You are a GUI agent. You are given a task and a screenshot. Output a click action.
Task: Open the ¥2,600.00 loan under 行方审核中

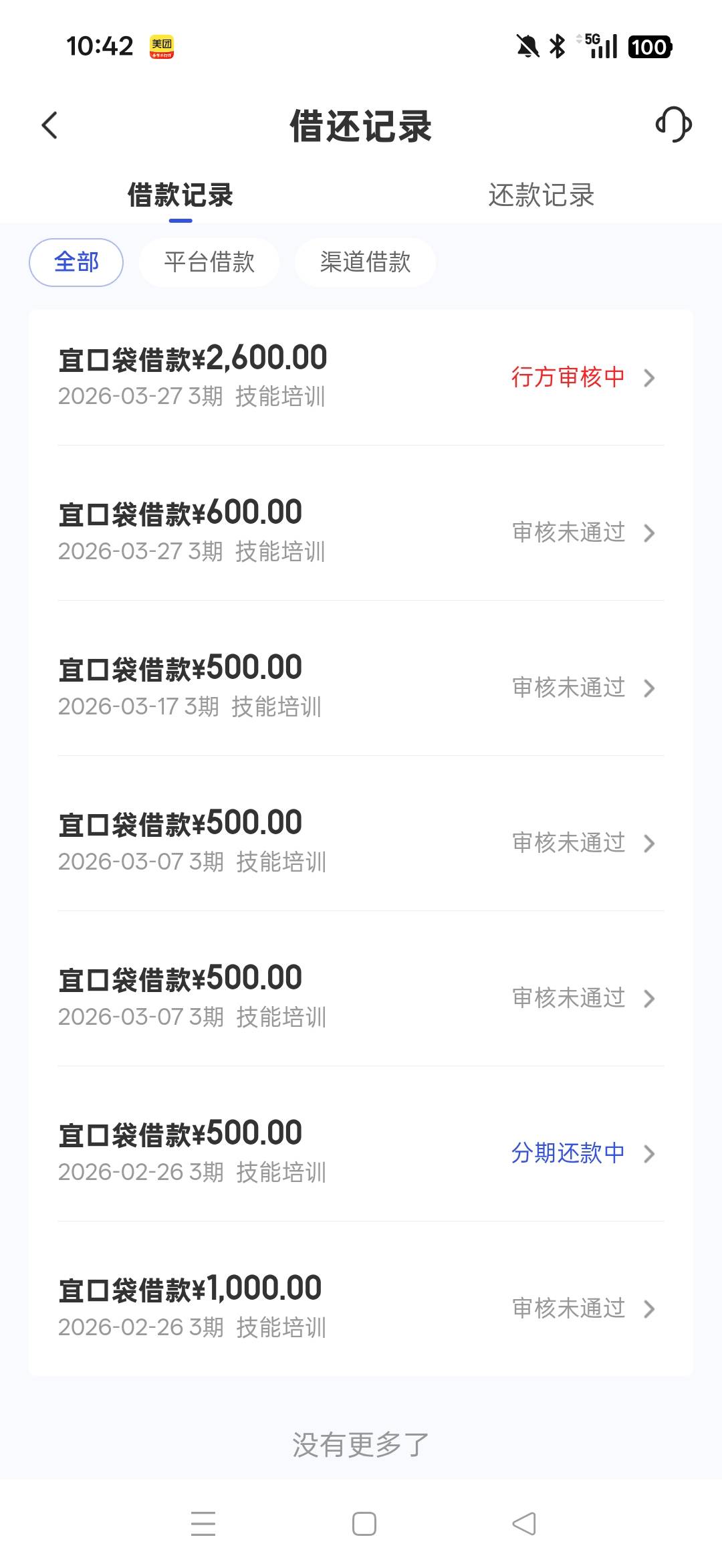click(361, 376)
